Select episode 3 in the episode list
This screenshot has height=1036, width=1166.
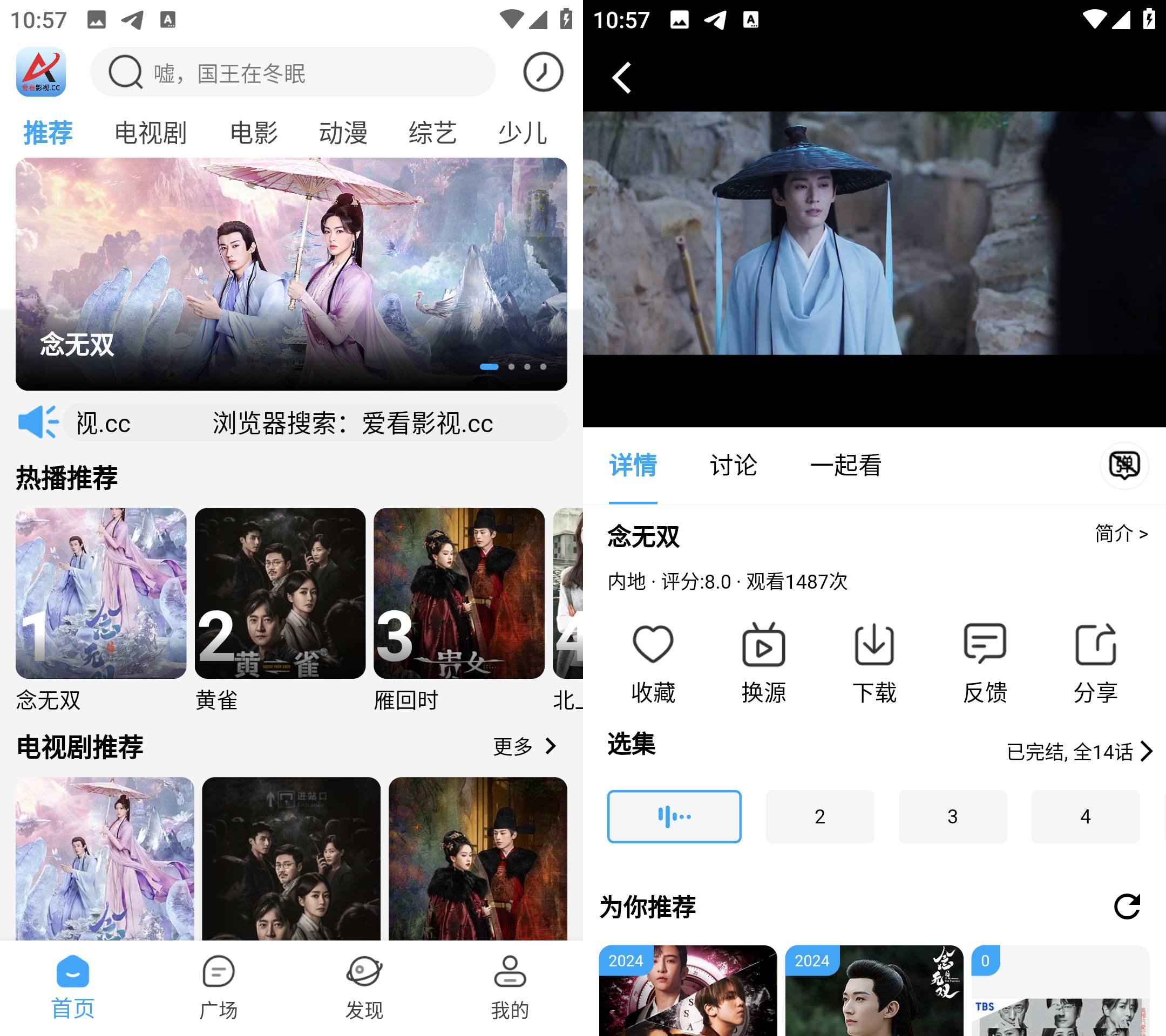(952, 816)
